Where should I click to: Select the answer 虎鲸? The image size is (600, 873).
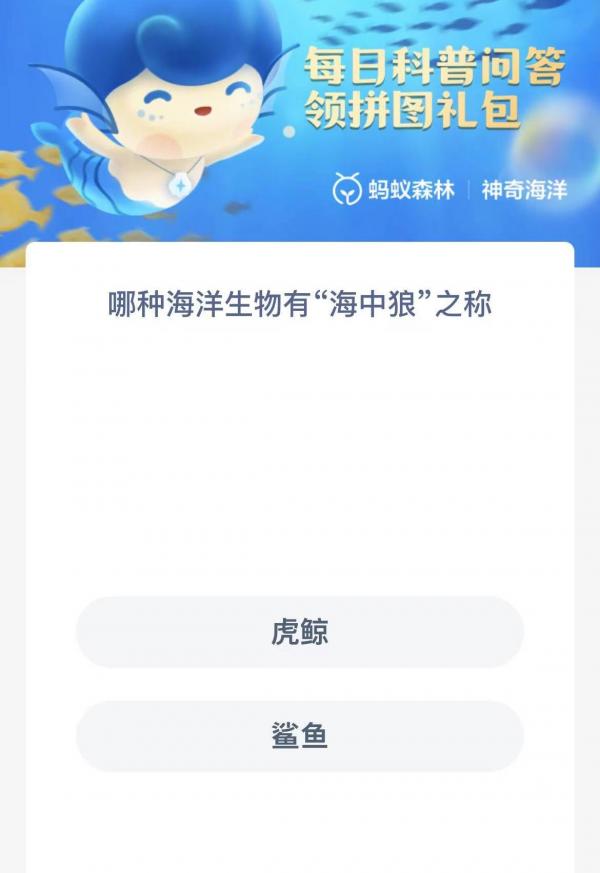pos(299,632)
